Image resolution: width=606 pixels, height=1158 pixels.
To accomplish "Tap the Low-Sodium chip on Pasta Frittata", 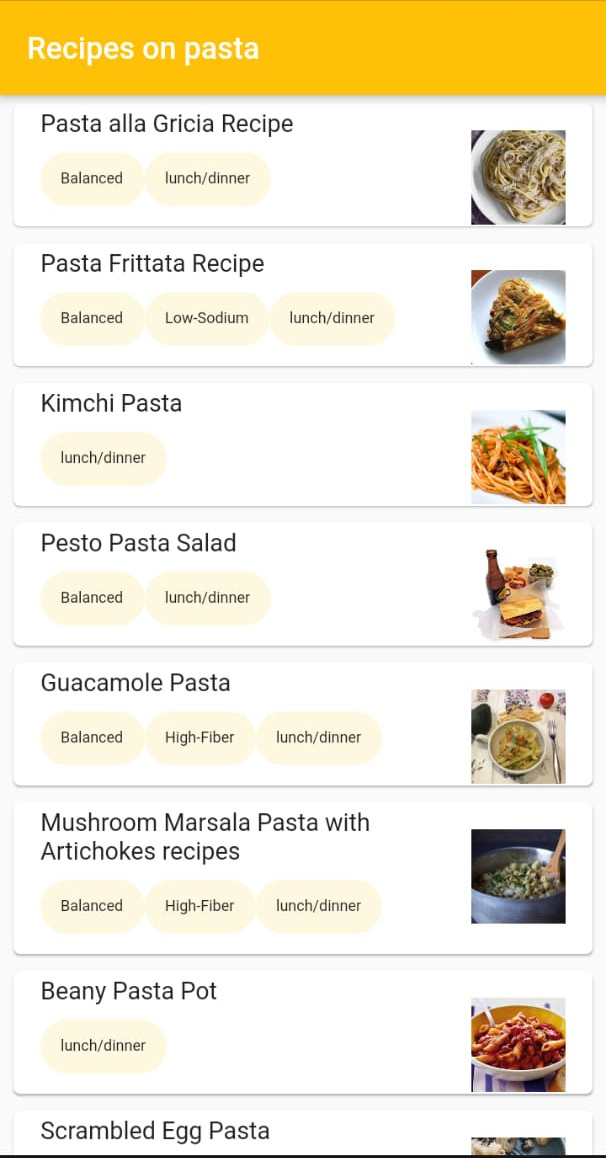I will coord(207,318).
